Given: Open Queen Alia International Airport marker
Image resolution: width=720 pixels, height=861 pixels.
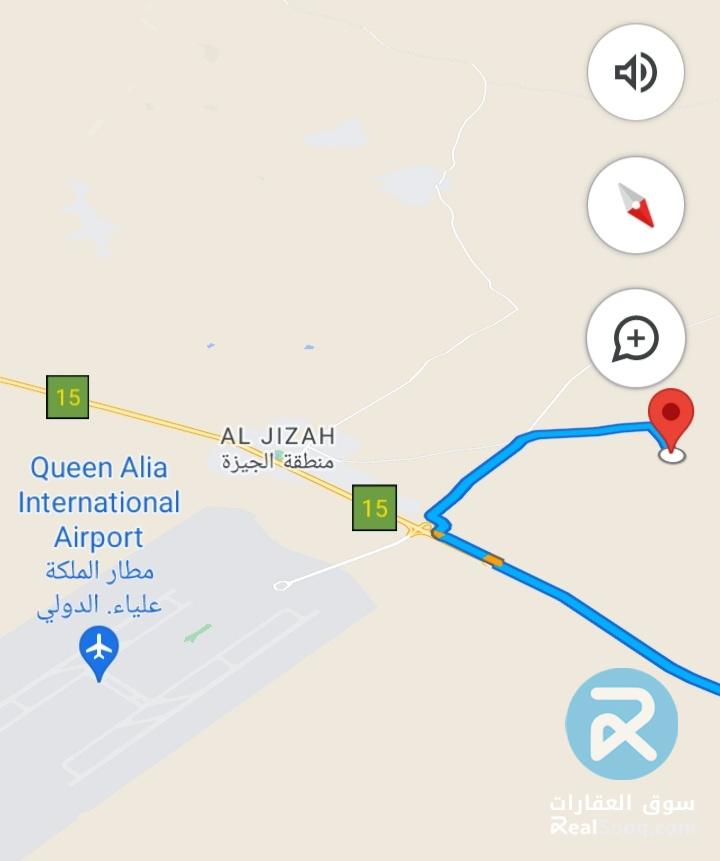Looking at the screenshot, I should pos(99,648).
